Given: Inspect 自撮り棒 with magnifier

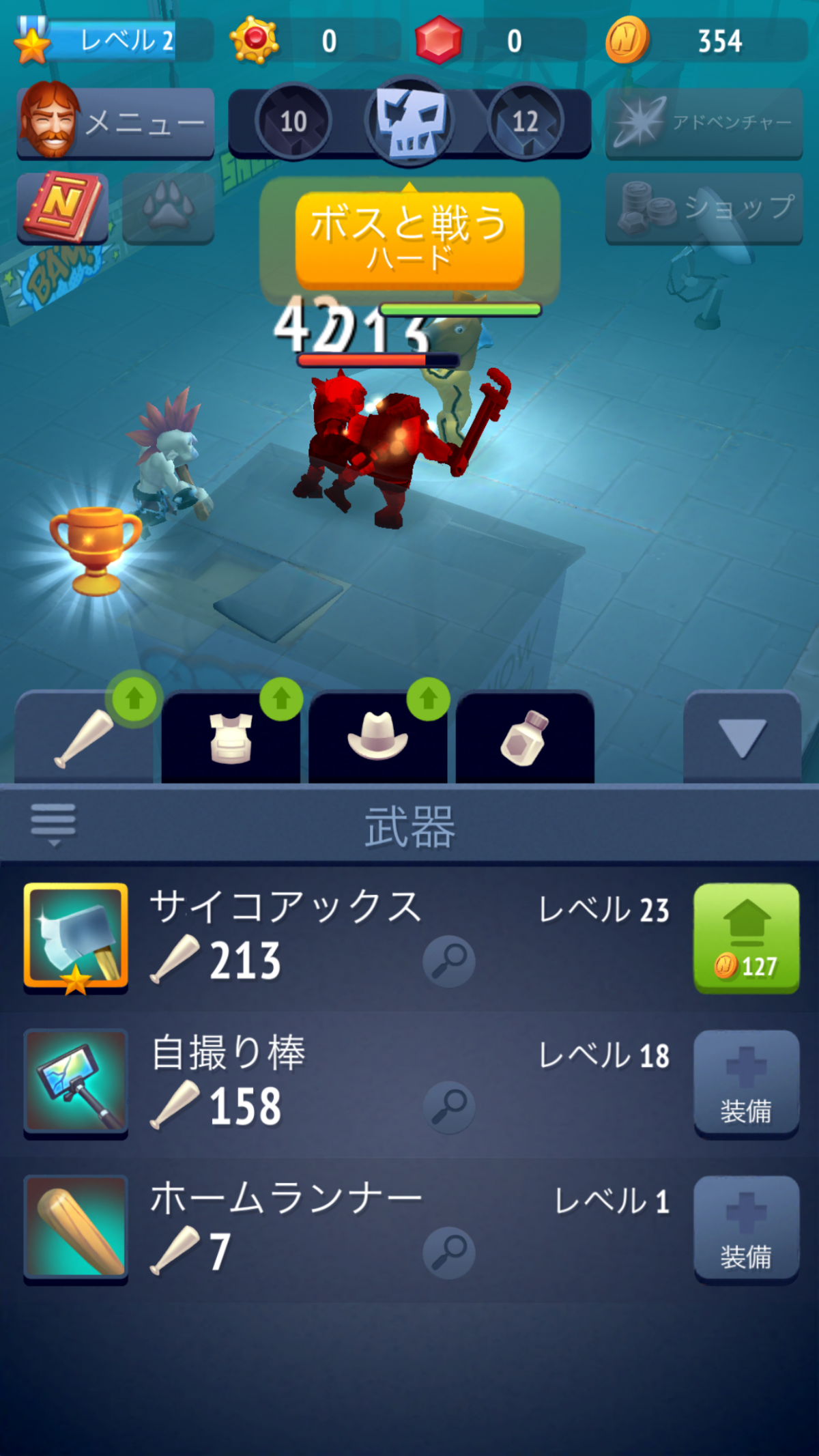Looking at the screenshot, I should [448, 1107].
